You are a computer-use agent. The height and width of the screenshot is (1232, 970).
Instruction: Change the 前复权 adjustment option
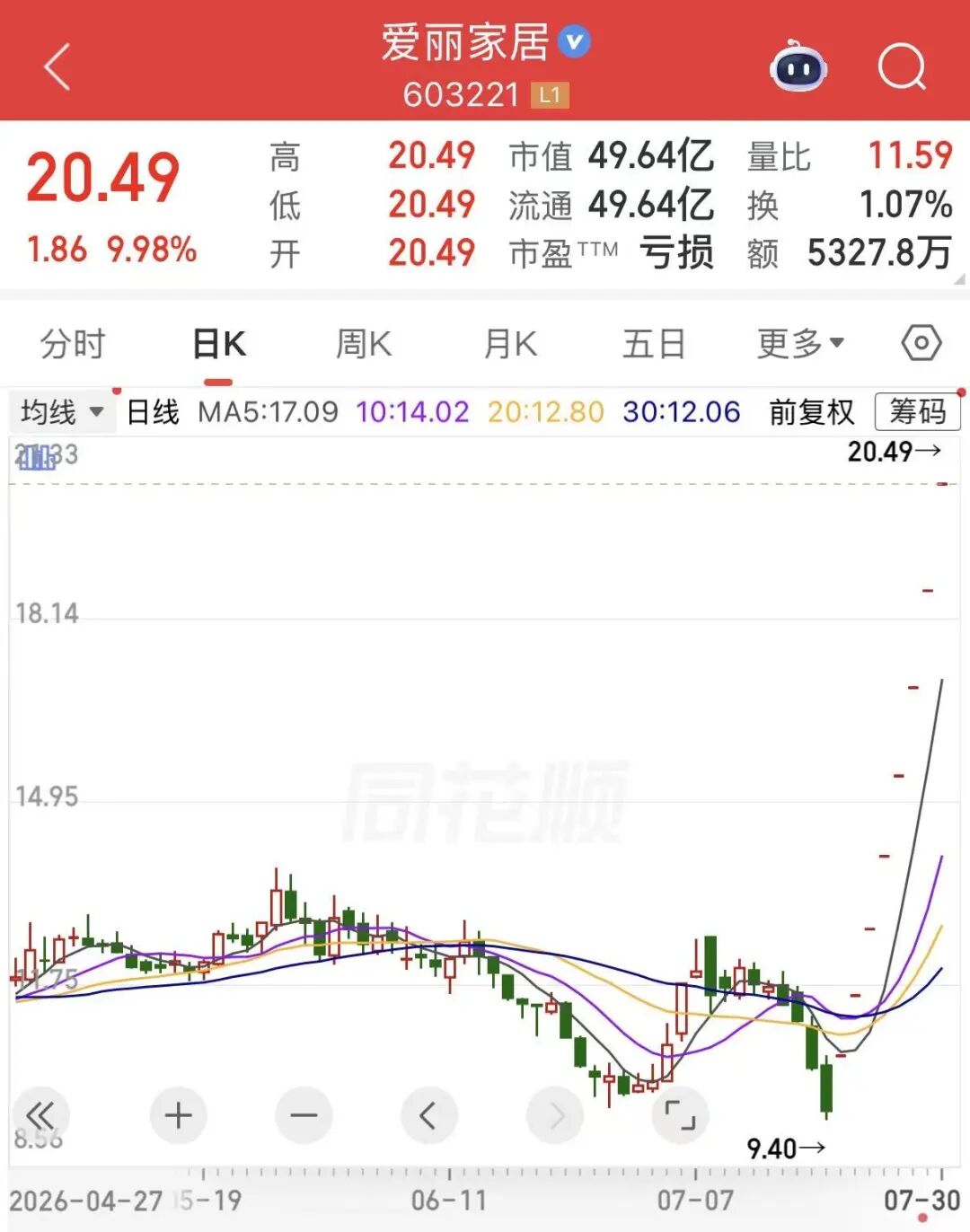tap(812, 412)
